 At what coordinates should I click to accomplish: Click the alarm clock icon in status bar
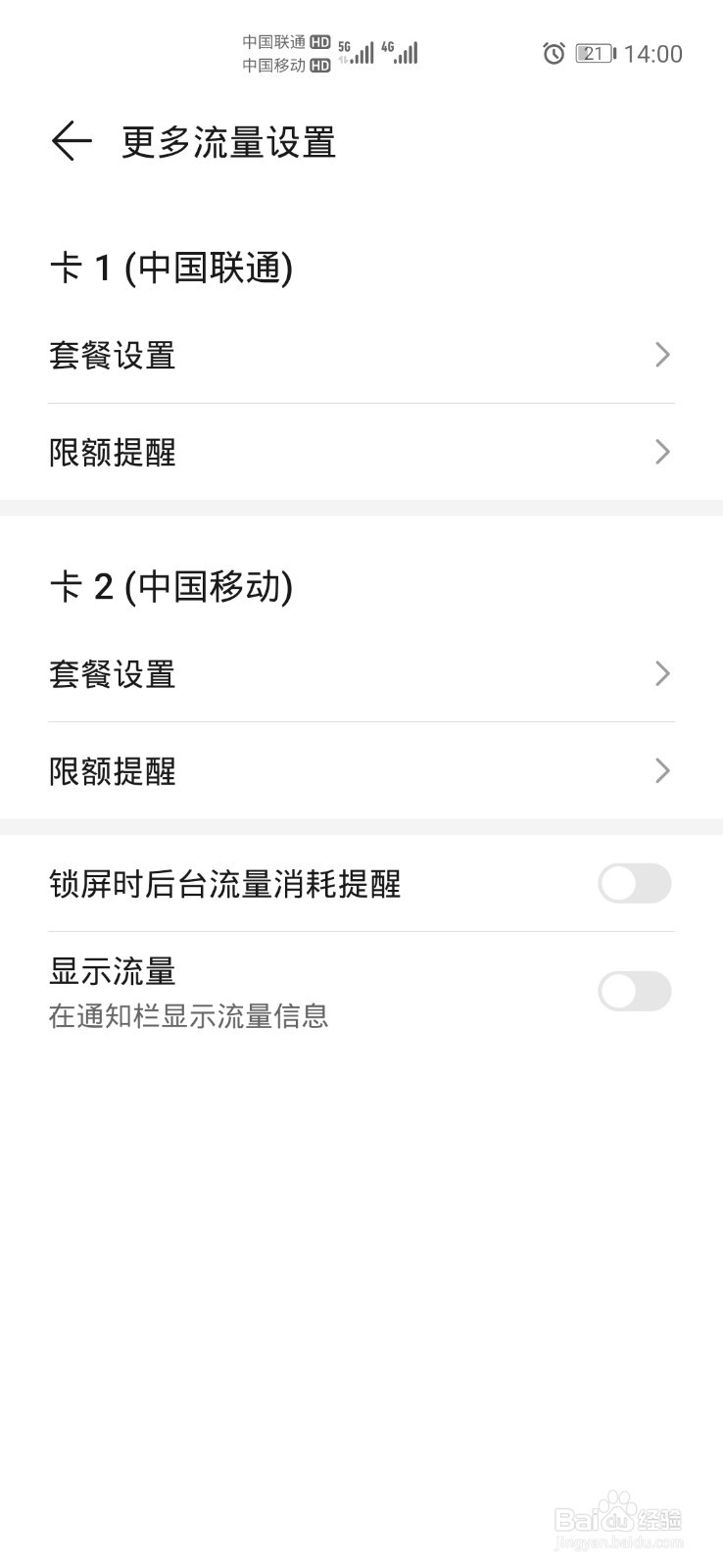pos(554,54)
